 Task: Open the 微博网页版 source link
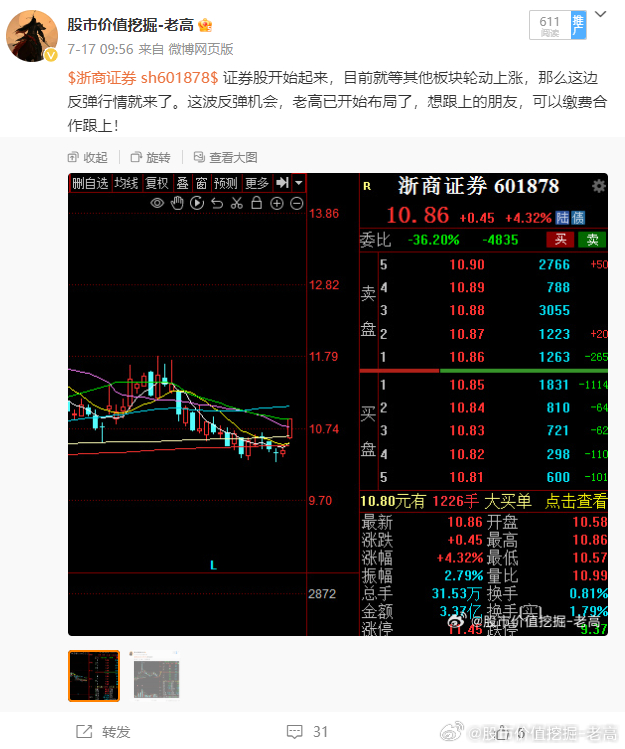(x=200, y=47)
